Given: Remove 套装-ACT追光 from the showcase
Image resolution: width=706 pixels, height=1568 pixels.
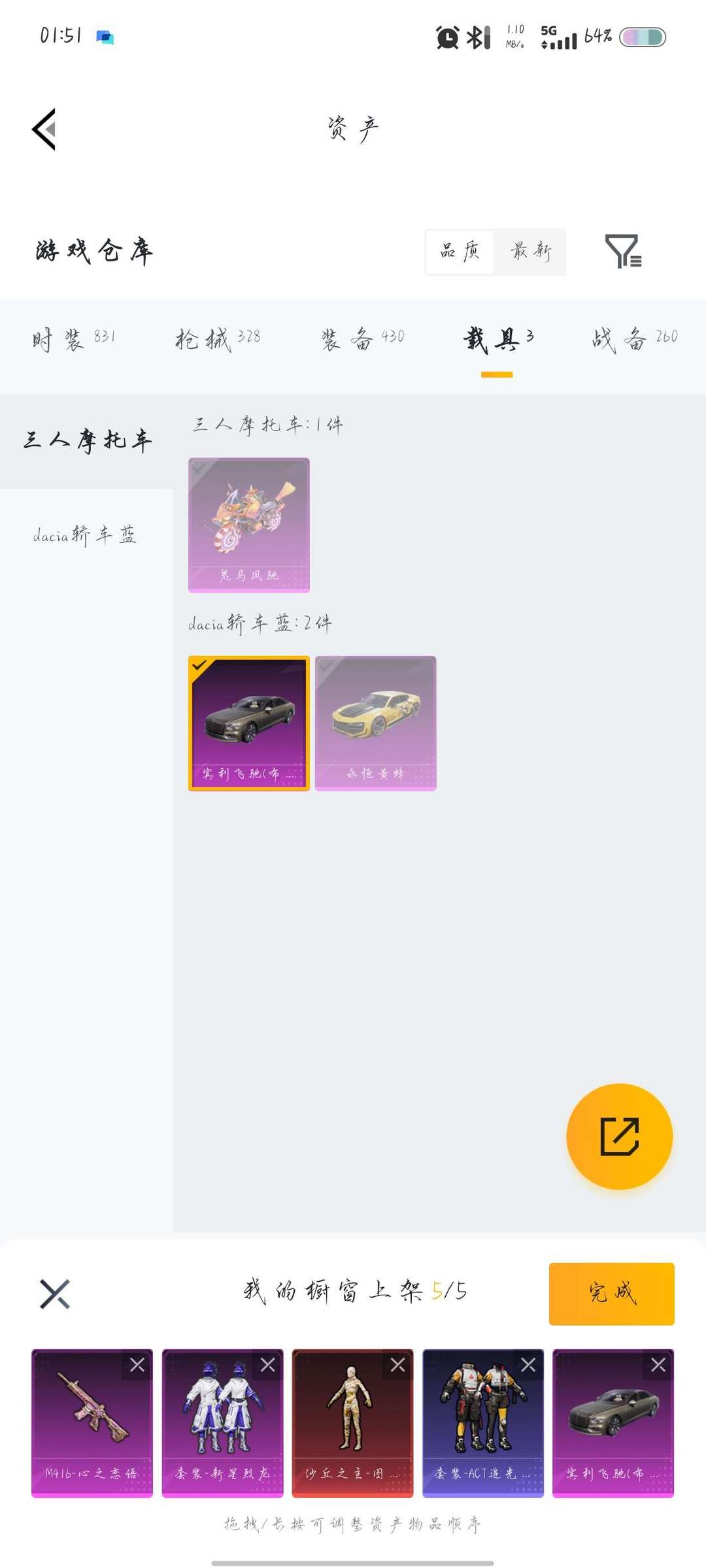Looking at the screenshot, I should [x=528, y=1365].
